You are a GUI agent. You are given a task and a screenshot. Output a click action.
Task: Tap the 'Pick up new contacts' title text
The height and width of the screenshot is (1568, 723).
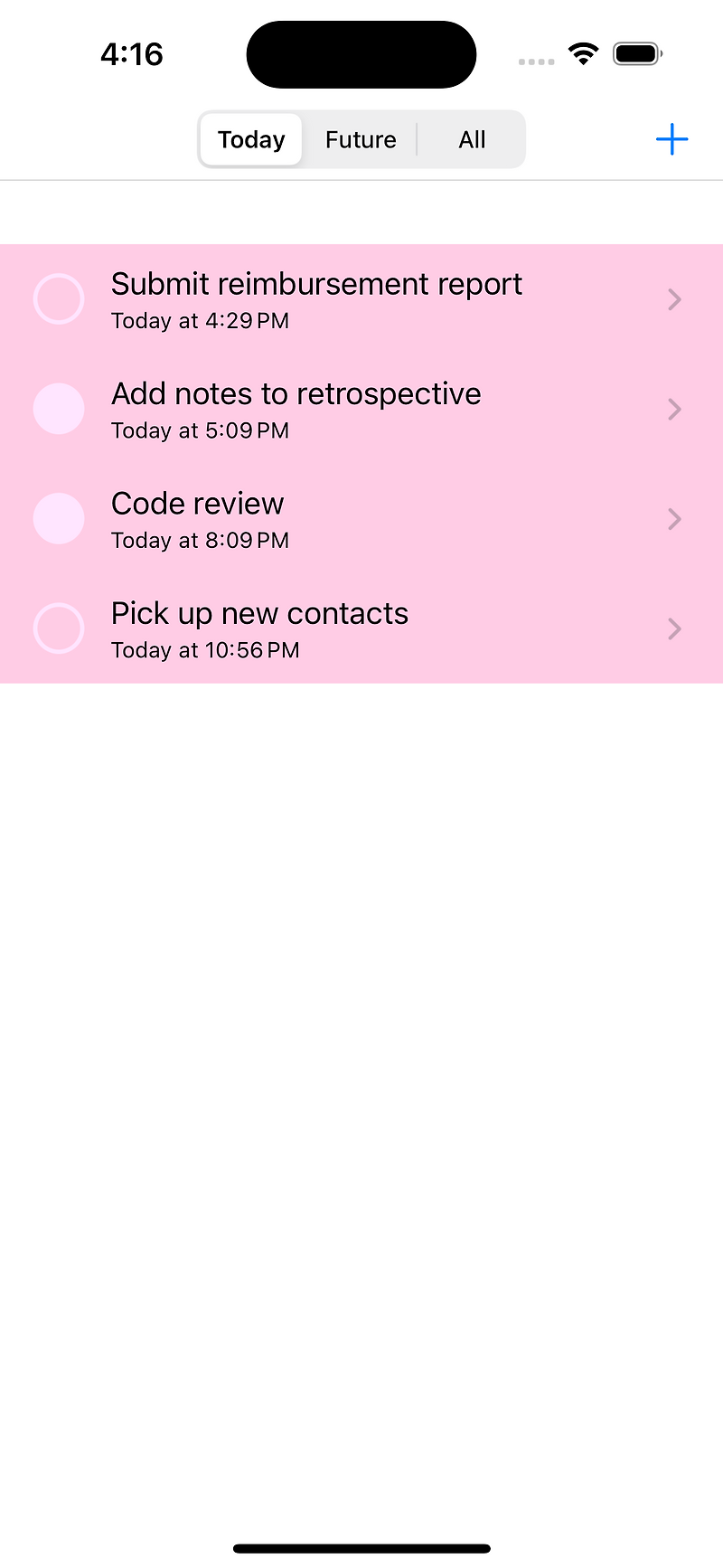pyautogui.click(x=259, y=613)
